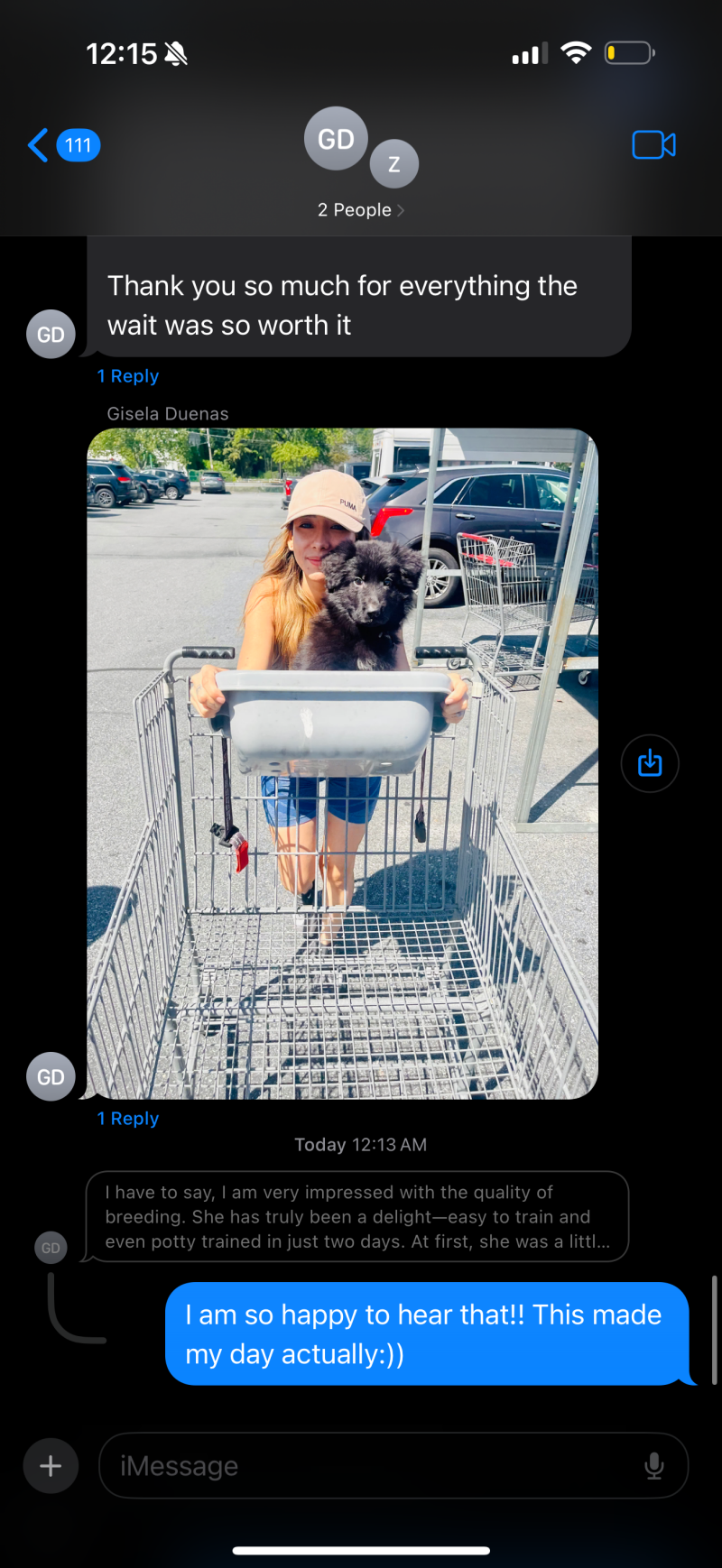Start a FaceTime video call
Screen dimensions: 722x1568
click(x=653, y=145)
